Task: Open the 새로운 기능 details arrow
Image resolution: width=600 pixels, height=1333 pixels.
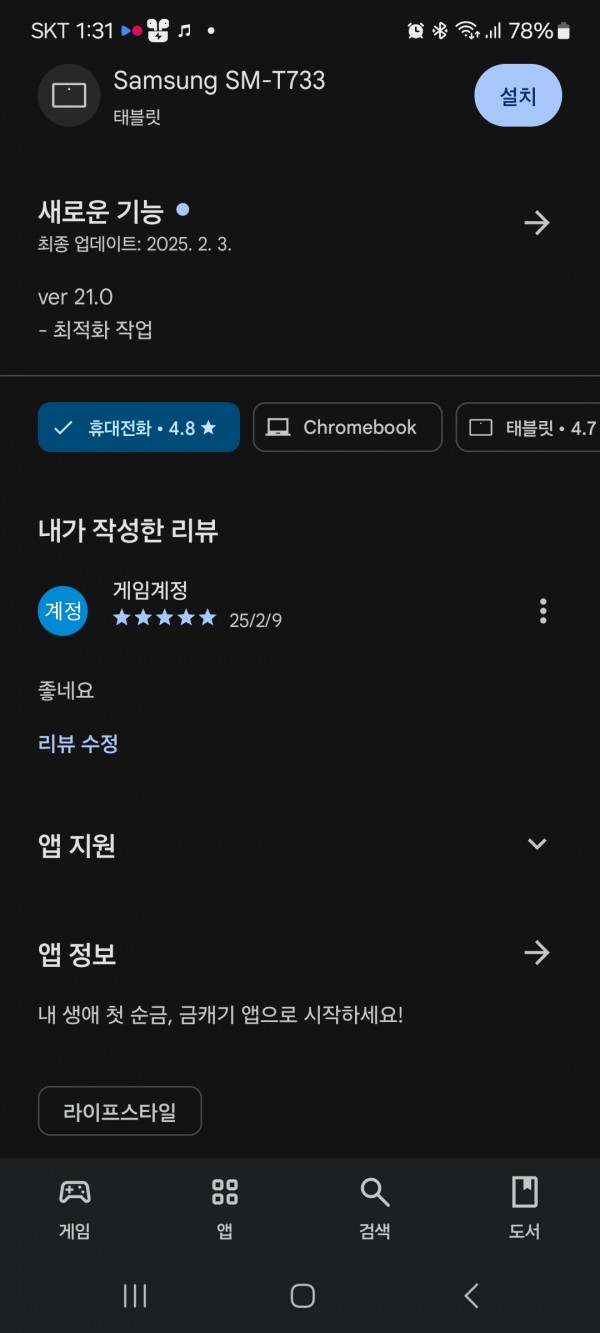Action: click(537, 222)
